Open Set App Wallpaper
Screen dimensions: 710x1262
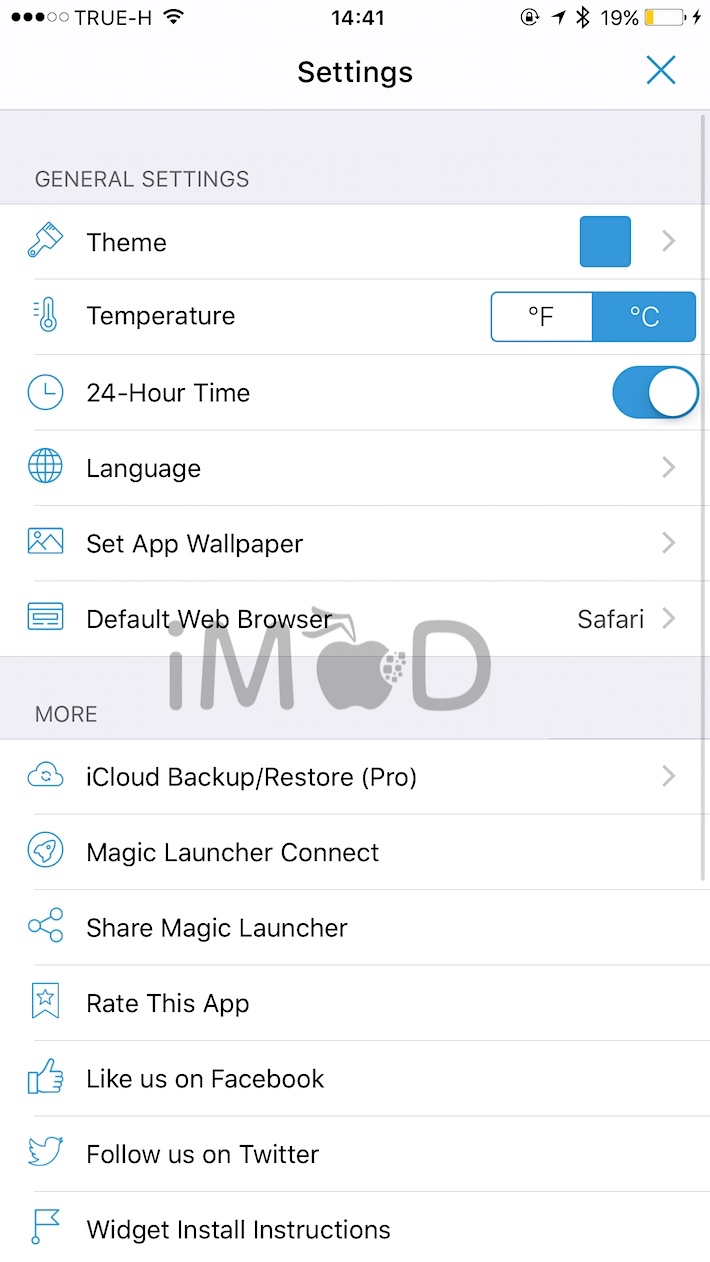point(355,543)
